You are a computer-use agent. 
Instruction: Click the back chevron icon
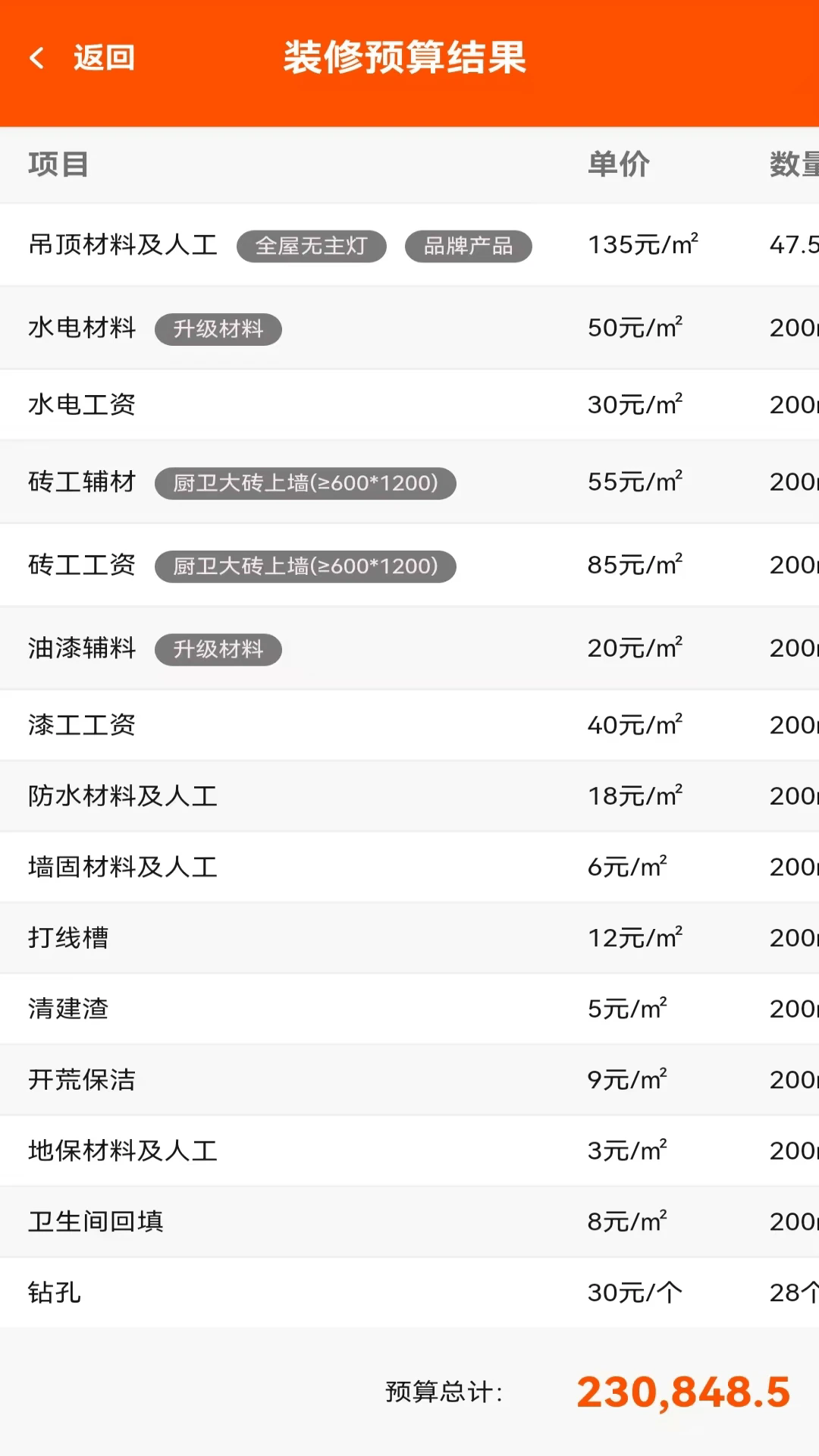[36, 58]
